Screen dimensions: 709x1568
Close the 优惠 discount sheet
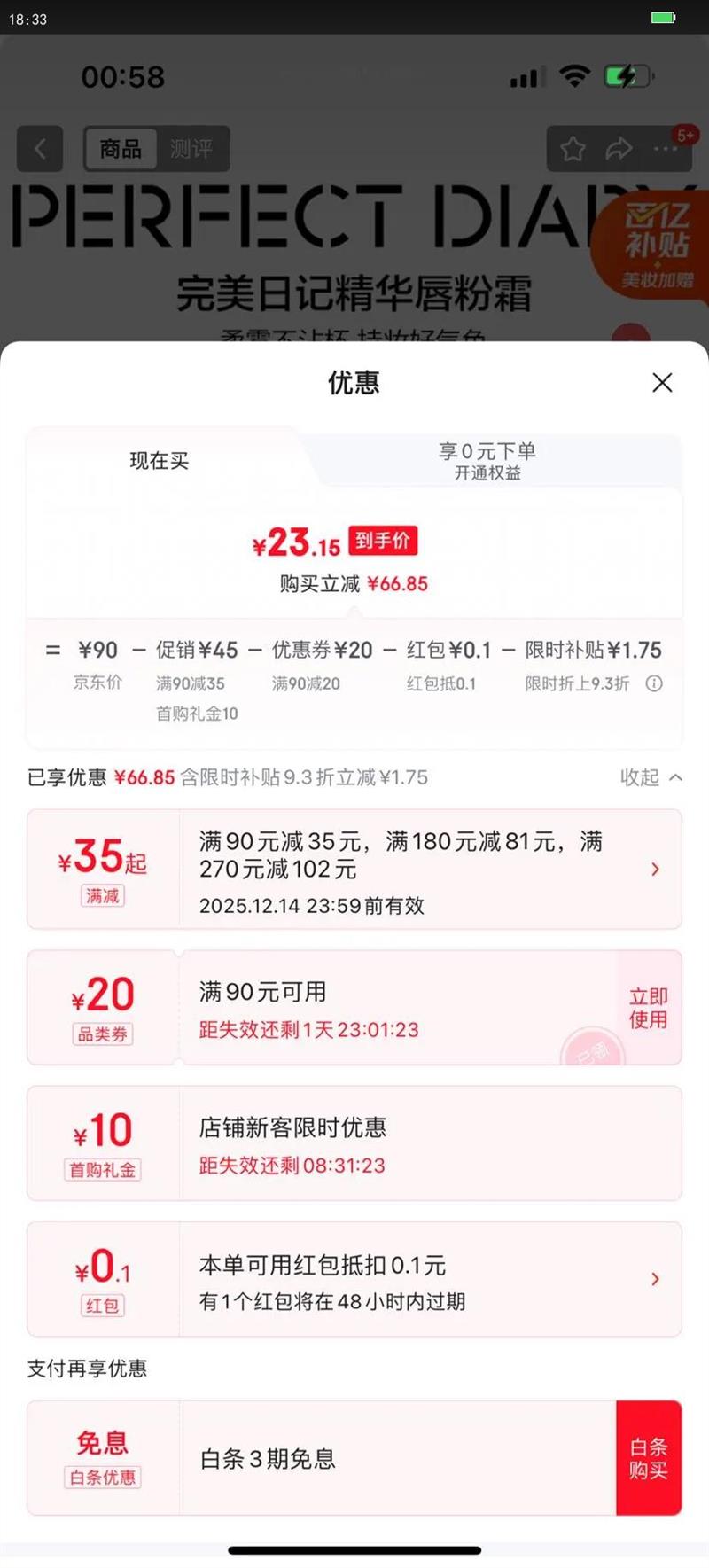662,383
